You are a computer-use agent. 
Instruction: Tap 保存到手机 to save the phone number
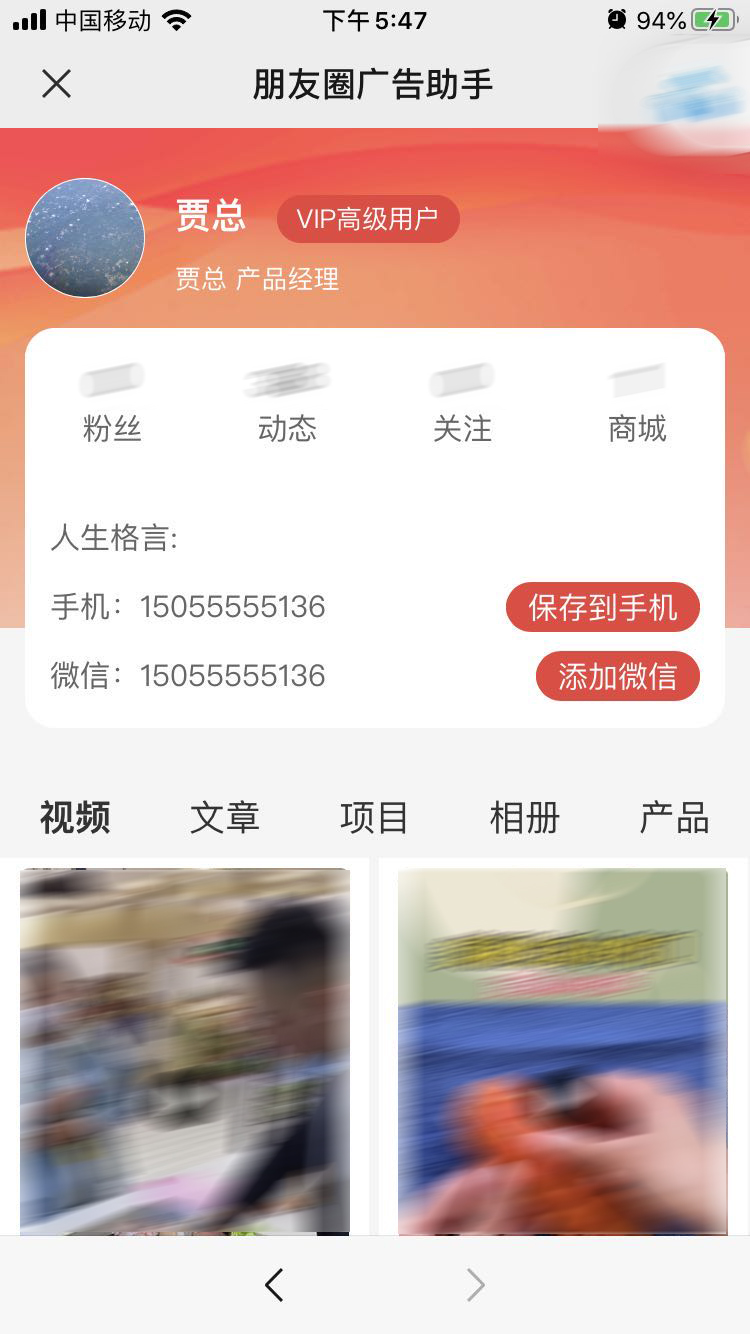click(x=602, y=607)
